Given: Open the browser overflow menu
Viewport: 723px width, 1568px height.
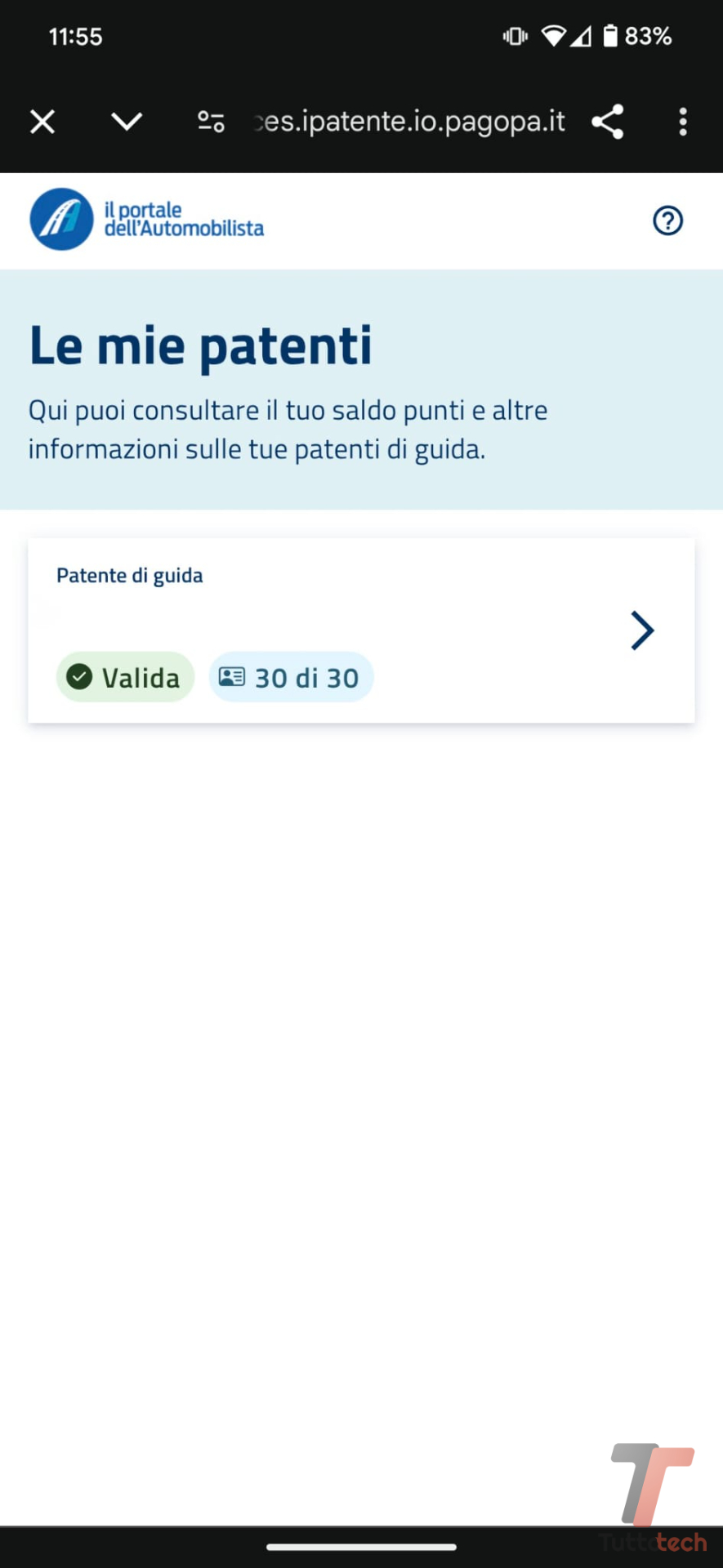Looking at the screenshot, I should (x=683, y=122).
